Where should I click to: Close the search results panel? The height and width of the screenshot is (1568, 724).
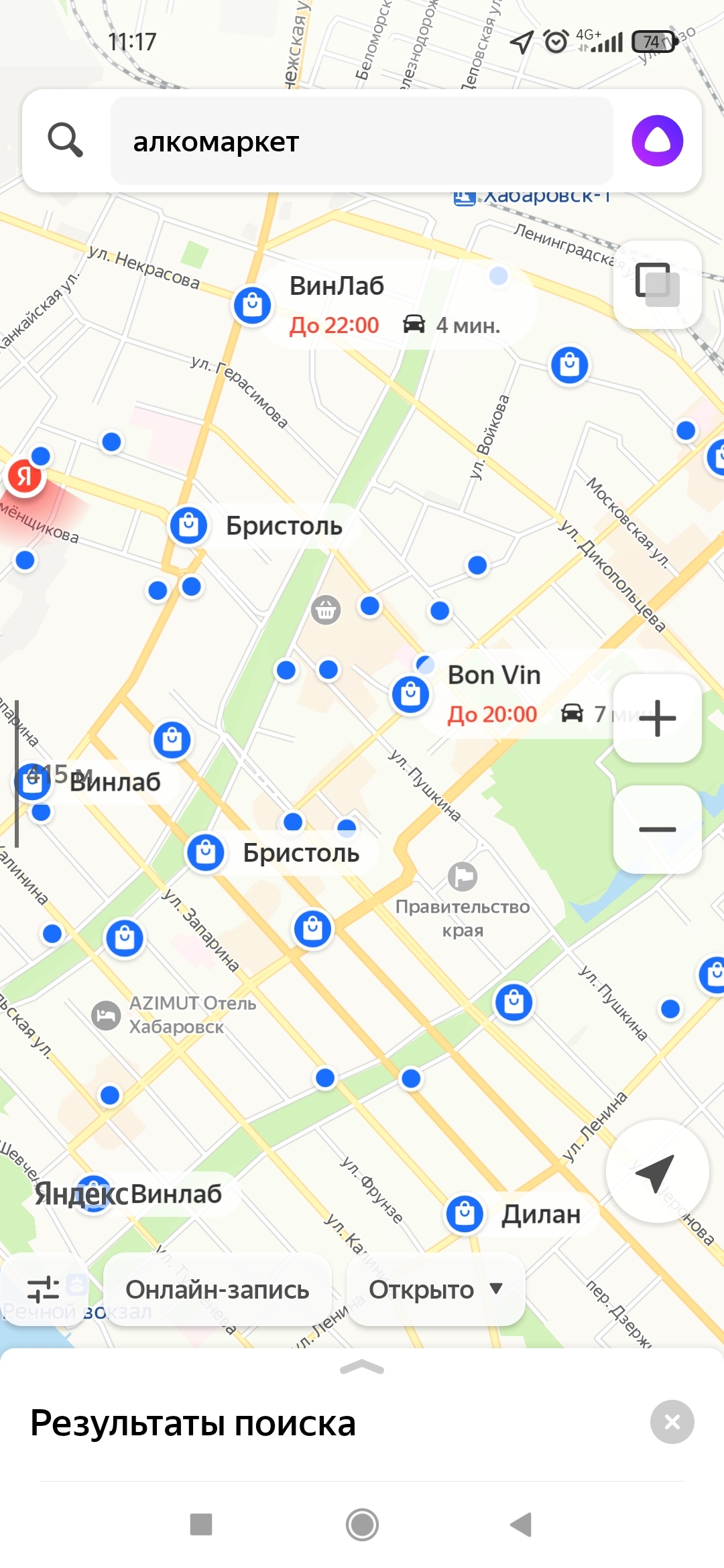[672, 1421]
